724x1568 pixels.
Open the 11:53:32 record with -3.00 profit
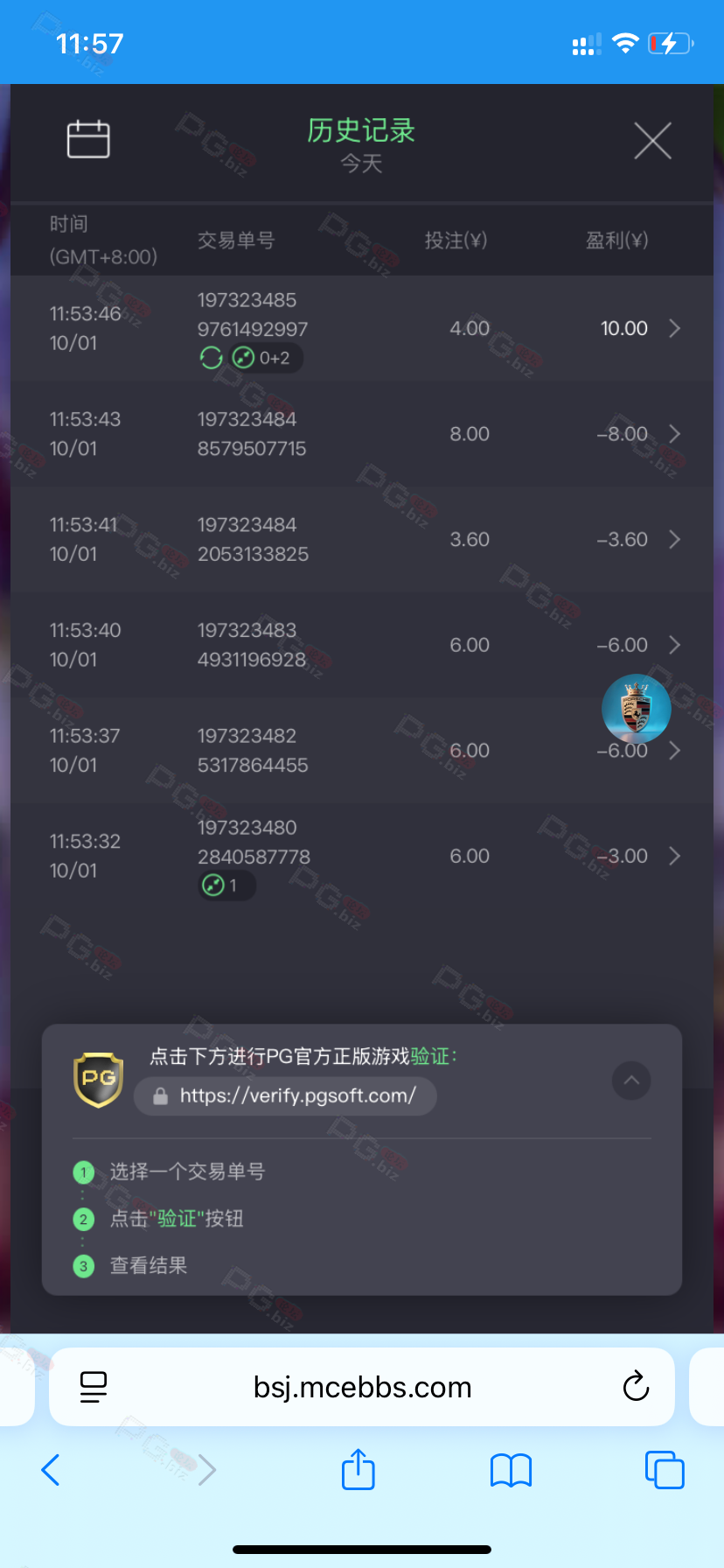pos(362,856)
